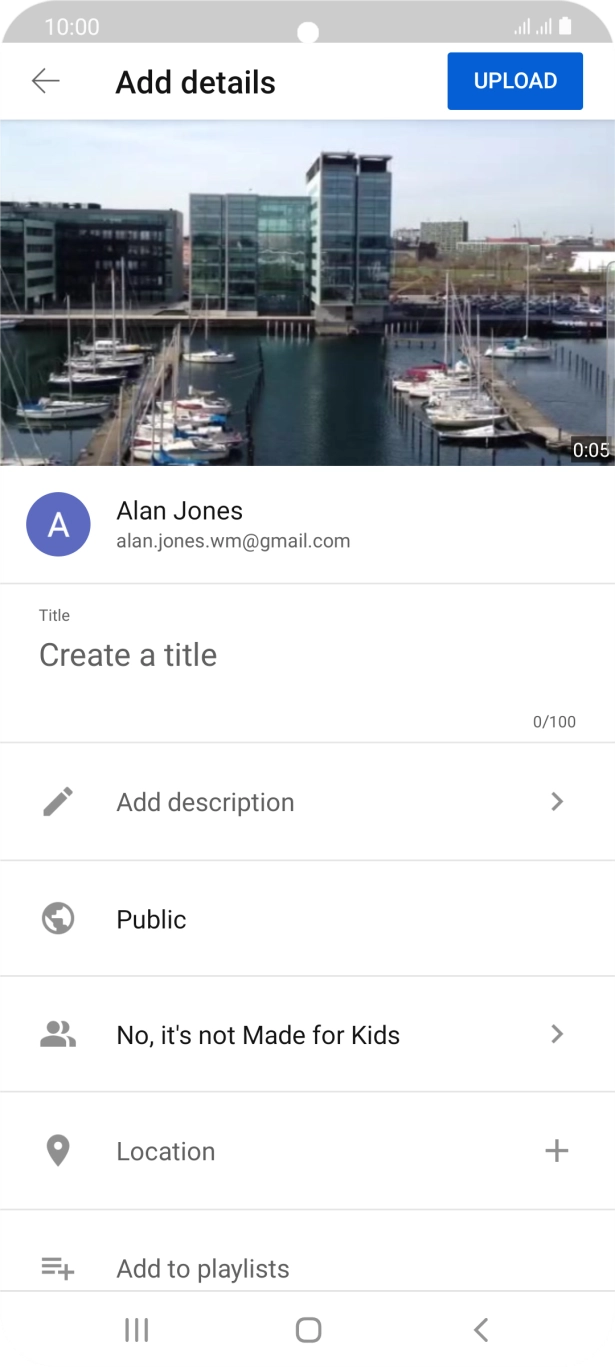Screen dimensions: 615x1367
Task: Go back using the top arrow
Action: click(x=46, y=82)
